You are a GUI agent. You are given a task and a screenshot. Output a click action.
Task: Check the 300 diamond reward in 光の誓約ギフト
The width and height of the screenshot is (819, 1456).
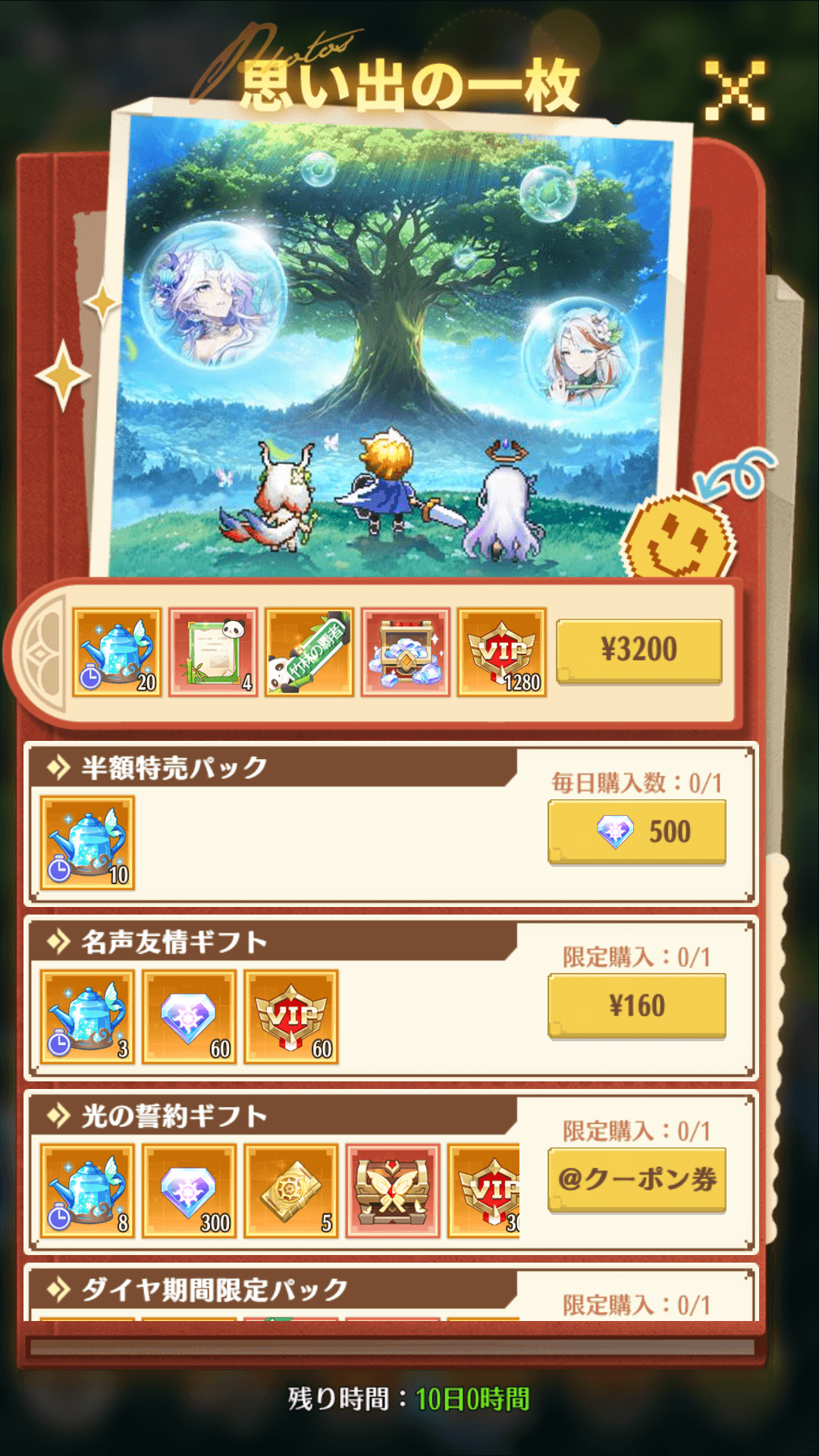189,1191
